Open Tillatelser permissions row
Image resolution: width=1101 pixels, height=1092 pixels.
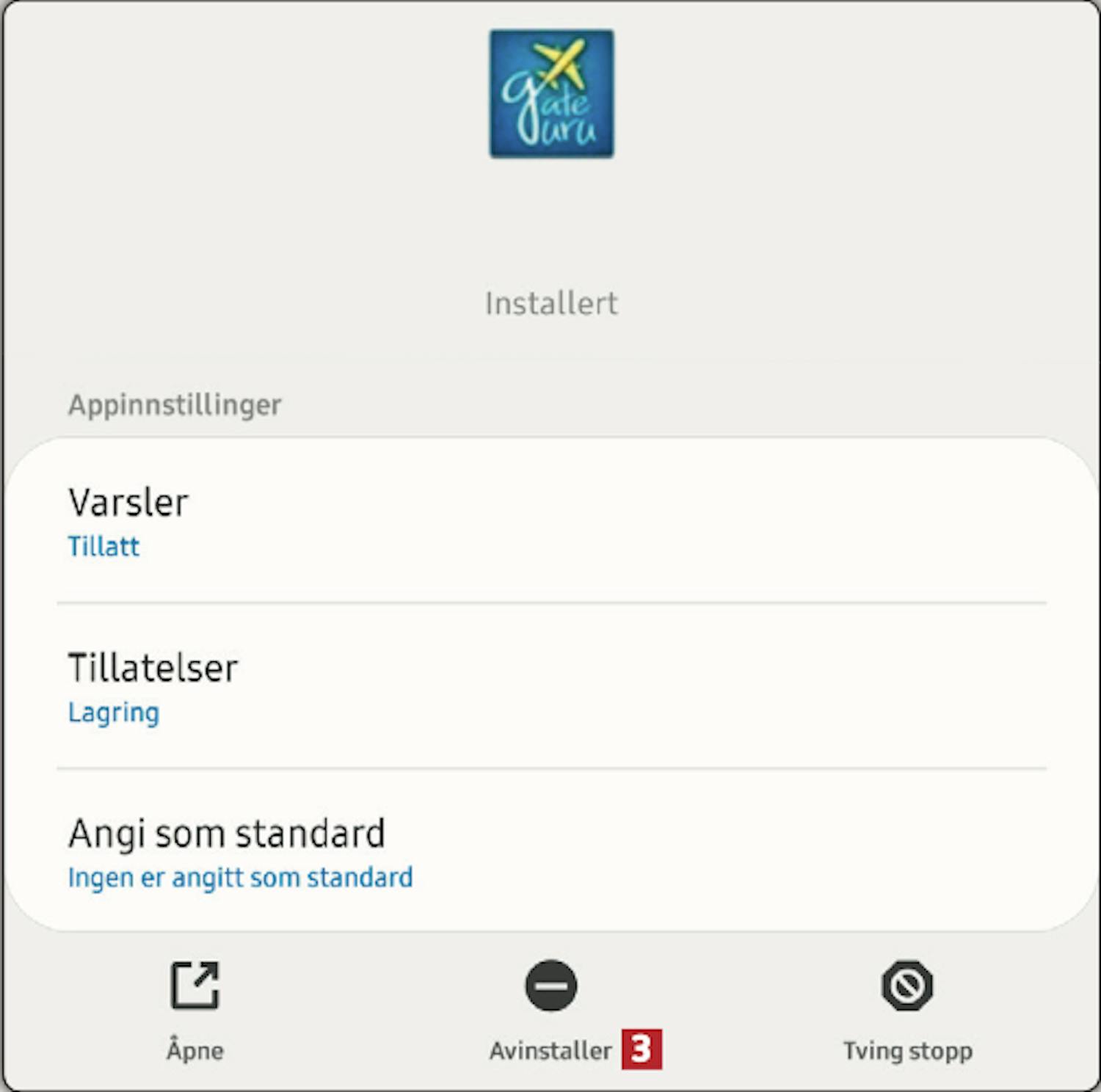[550, 688]
